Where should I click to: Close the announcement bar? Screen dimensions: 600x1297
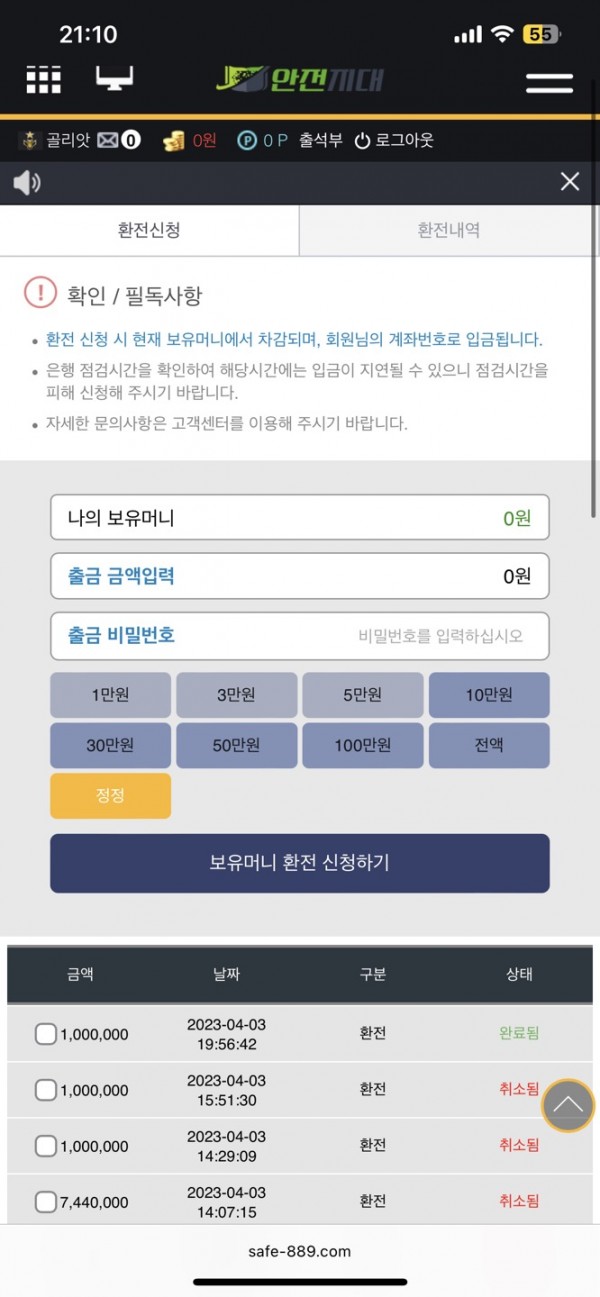pyautogui.click(x=570, y=182)
